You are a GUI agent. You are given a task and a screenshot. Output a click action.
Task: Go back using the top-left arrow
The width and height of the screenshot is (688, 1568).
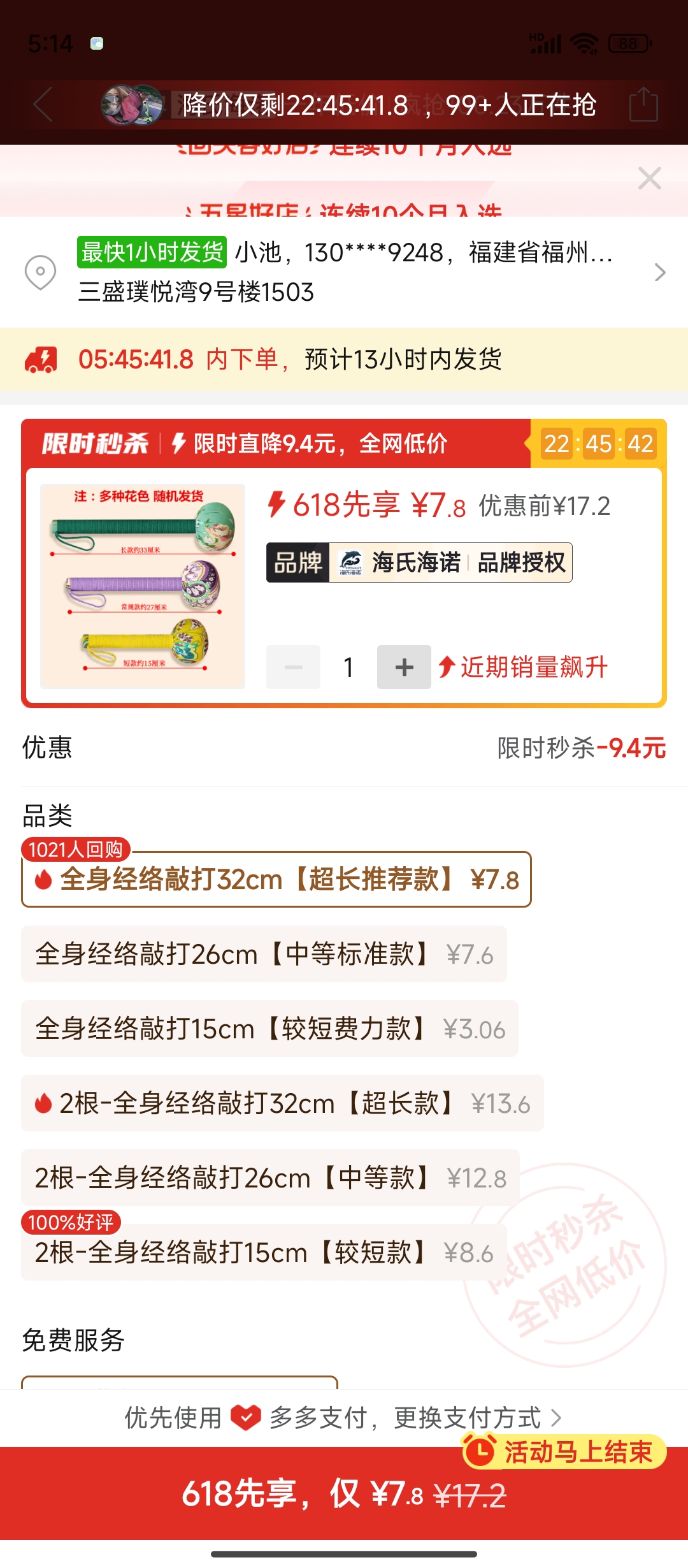(43, 105)
